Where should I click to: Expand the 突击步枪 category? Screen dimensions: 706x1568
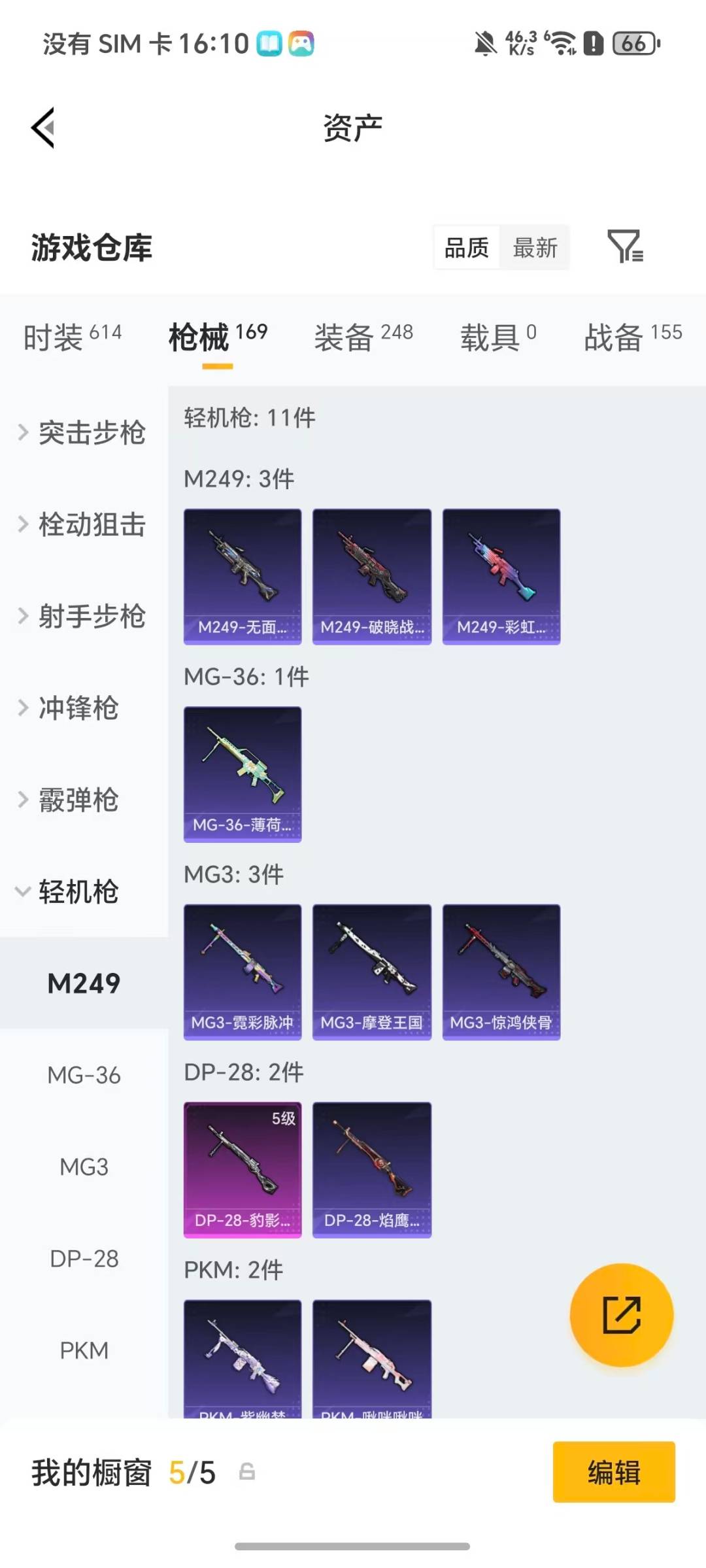(83, 432)
